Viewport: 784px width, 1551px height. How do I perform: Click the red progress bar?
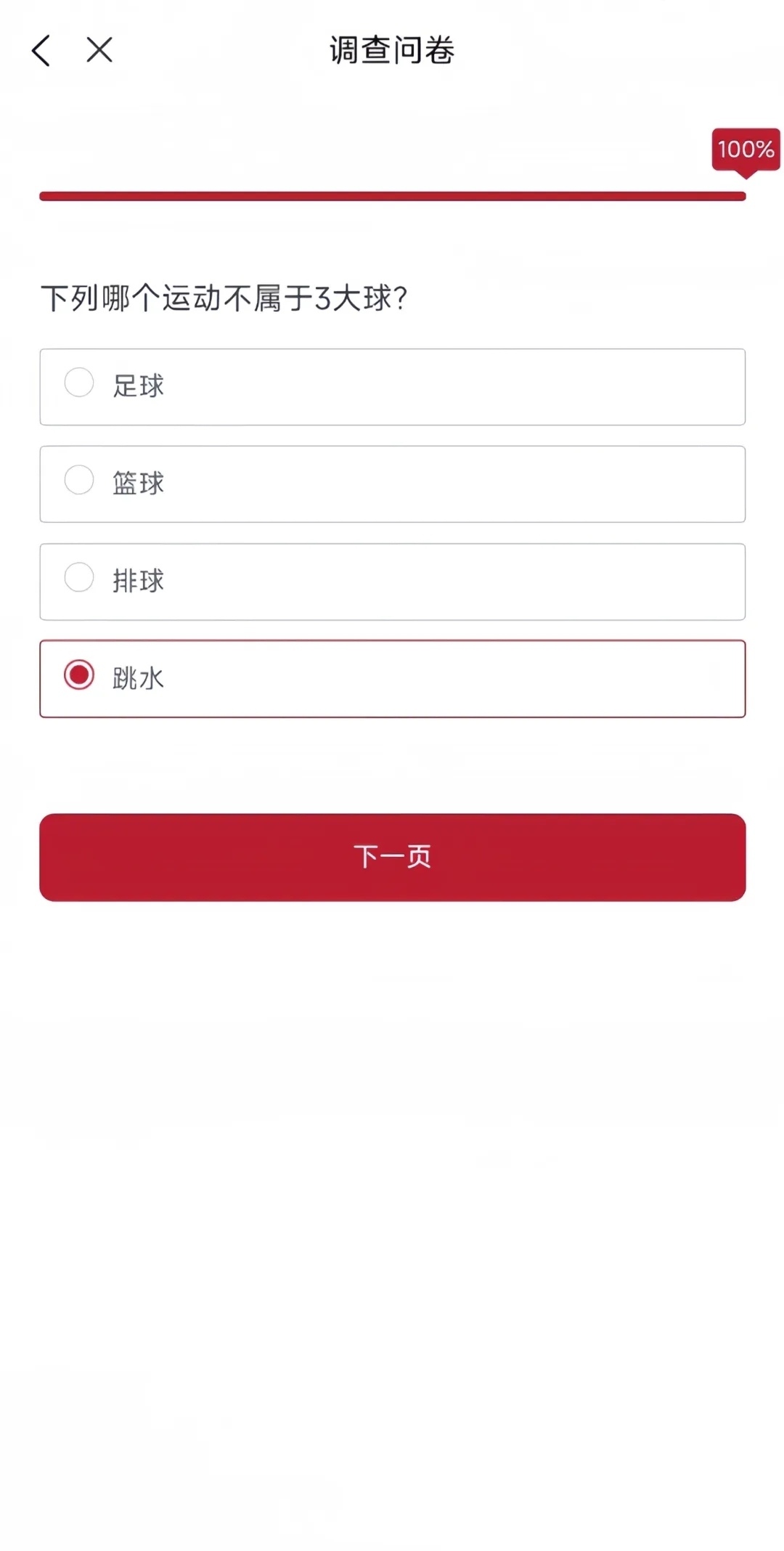[392, 194]
